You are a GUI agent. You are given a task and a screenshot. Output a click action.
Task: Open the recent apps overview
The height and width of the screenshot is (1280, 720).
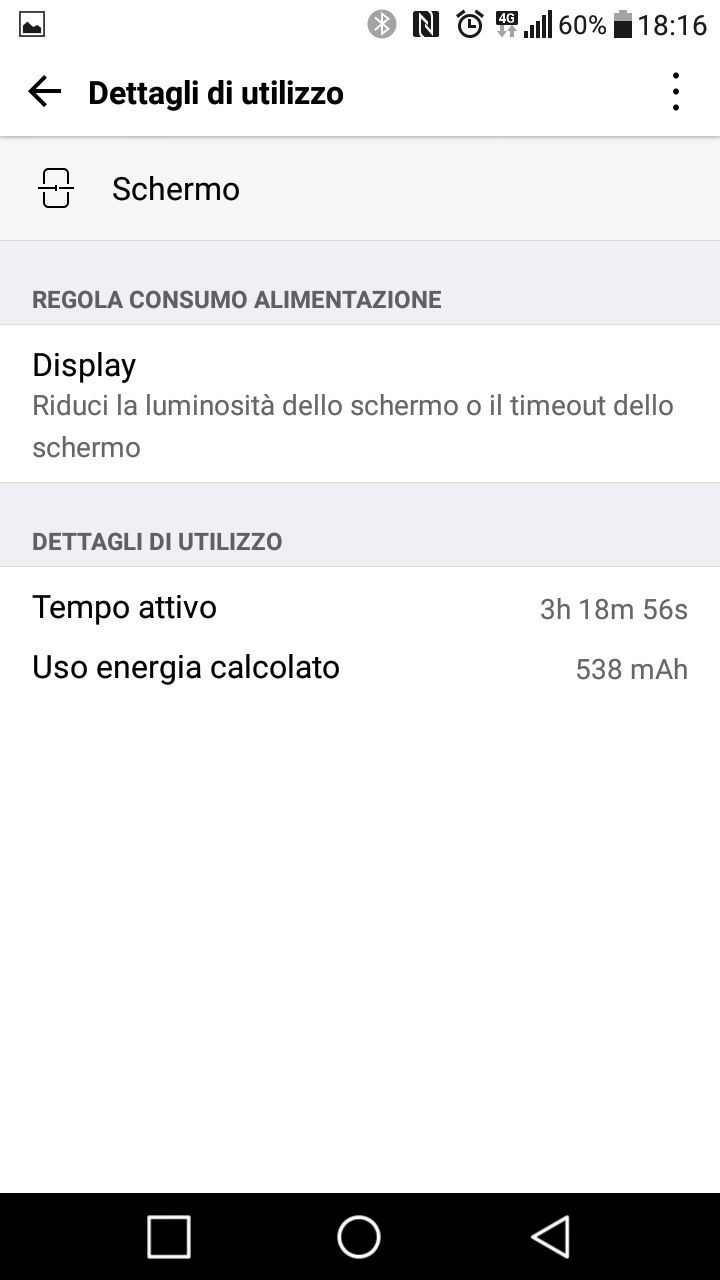coord(168,1236)
